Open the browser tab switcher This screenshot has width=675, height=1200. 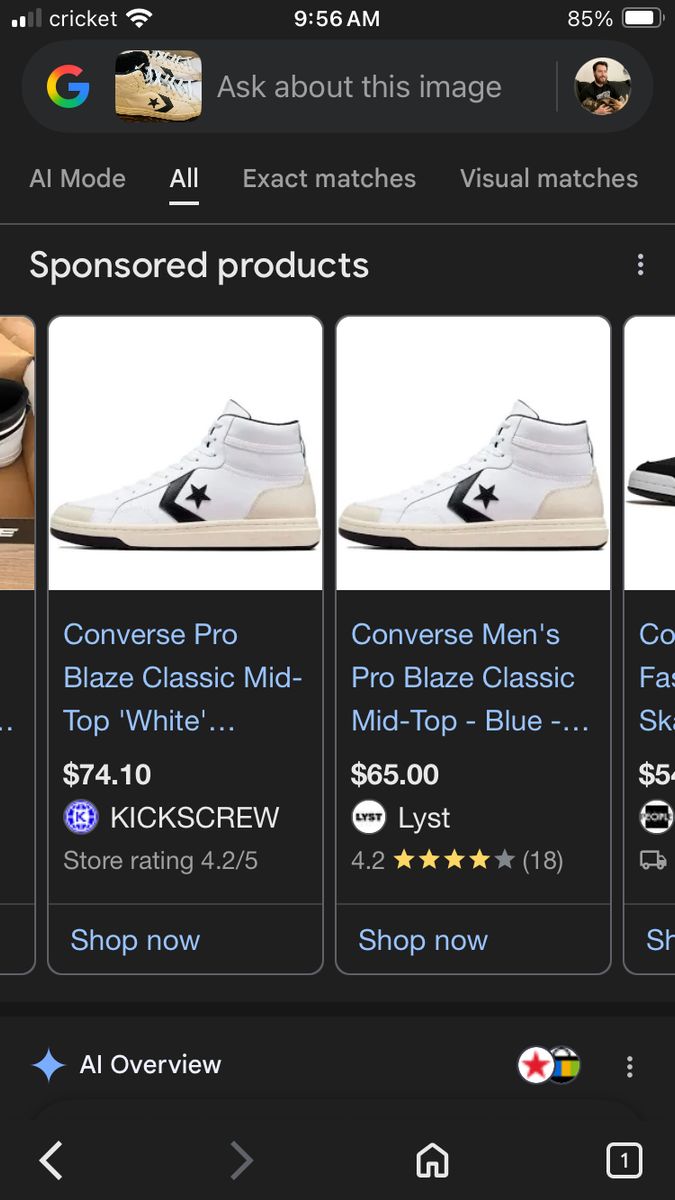pyautogui.click(x=624, y=1160)
